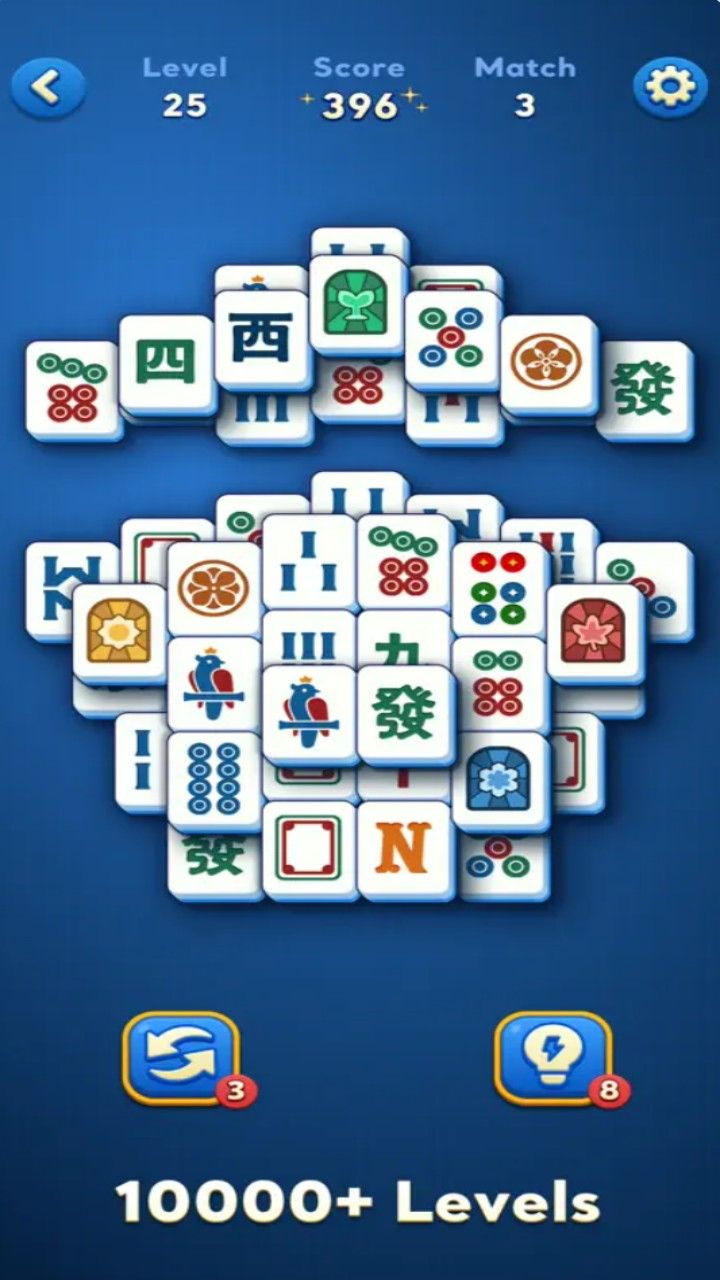720x1280 pixels.
Task: Shuffle the tiles with the swap booster
Action: (x=181, y=1058)
